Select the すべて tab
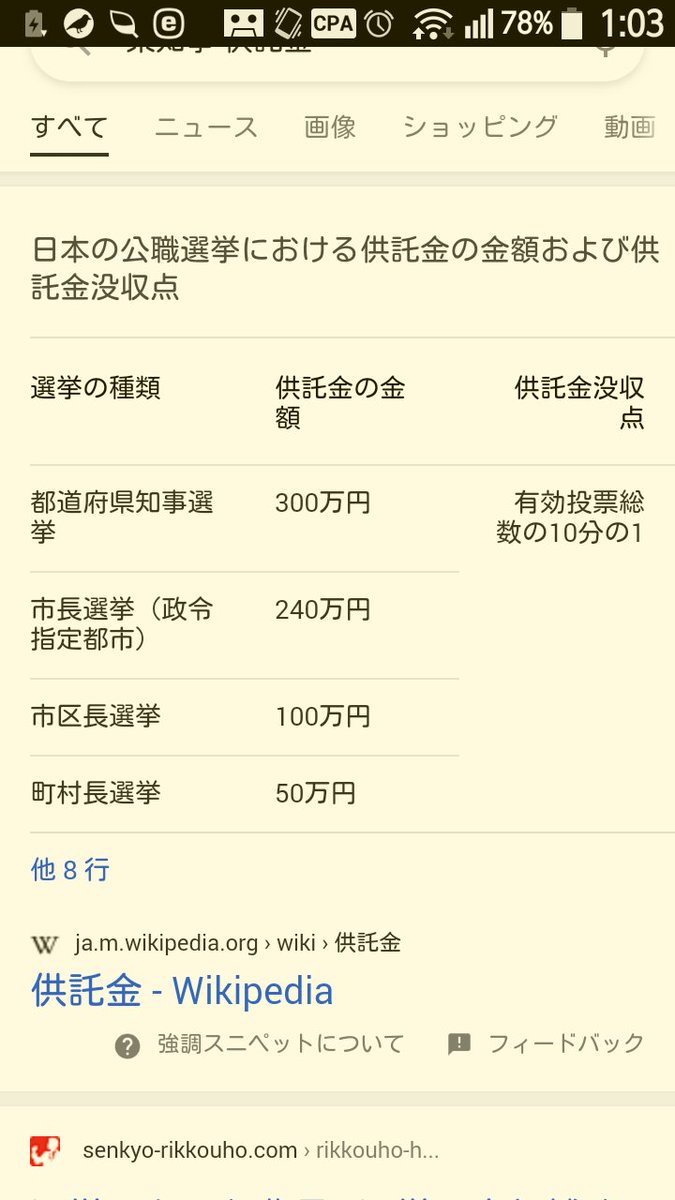 pyautogui.click(x=69, y=127)
